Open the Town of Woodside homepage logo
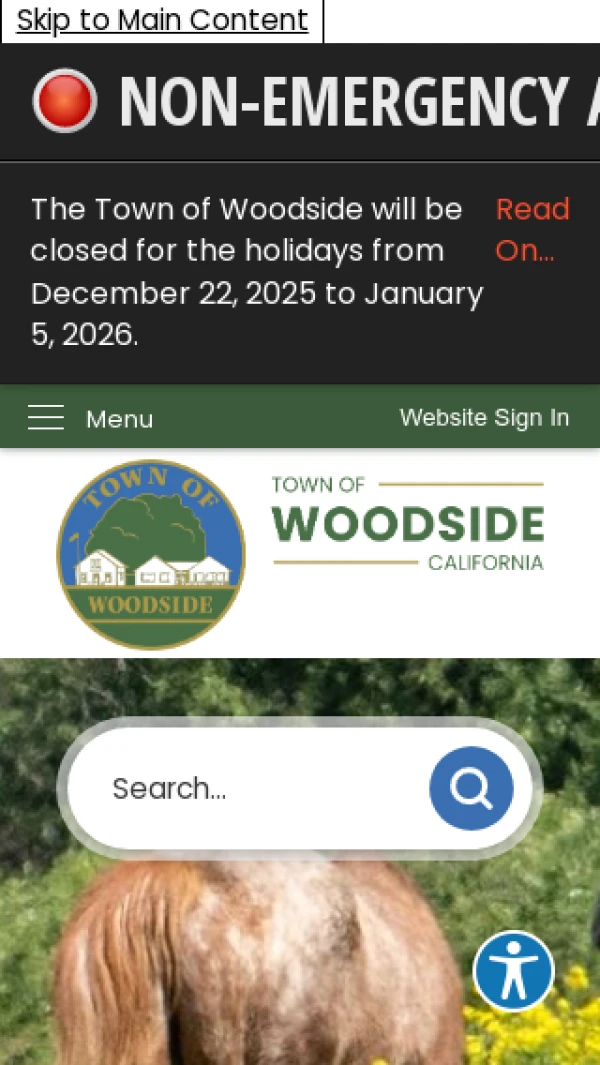The image size is (600, 1065). (x=300, y=554)
